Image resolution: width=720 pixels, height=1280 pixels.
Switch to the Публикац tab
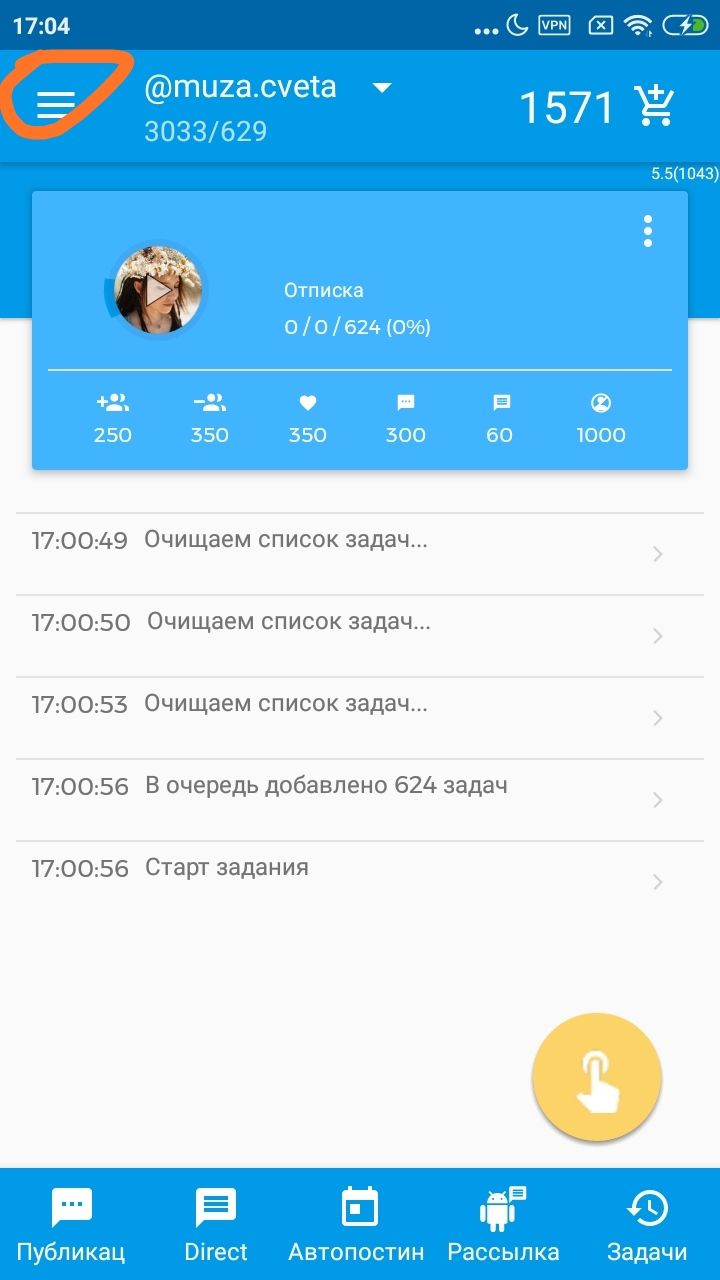click(71, 1224)
